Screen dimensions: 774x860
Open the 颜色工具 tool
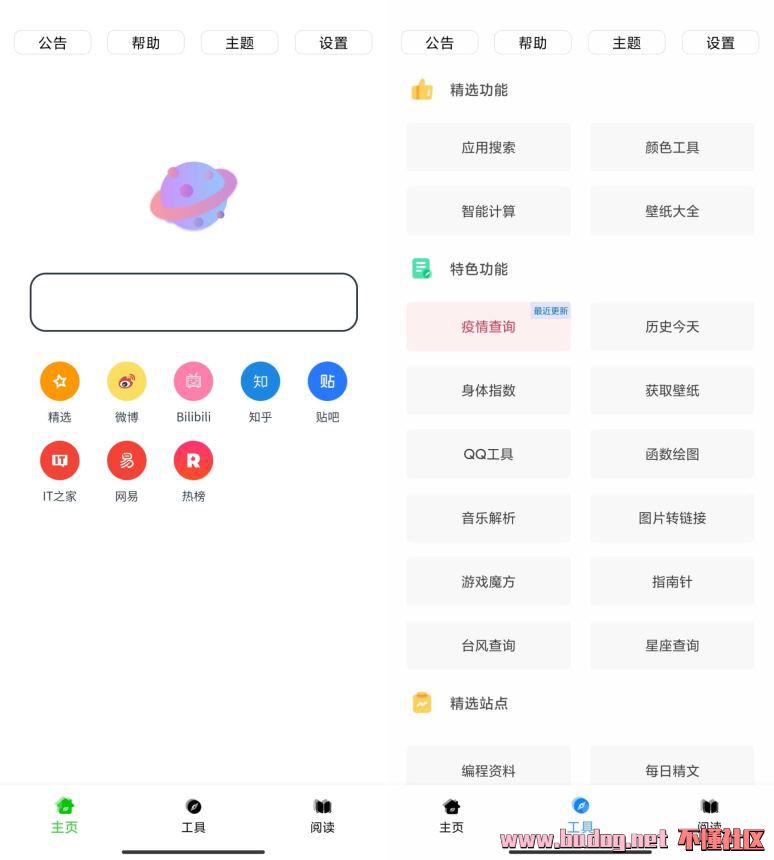[672, 148]
